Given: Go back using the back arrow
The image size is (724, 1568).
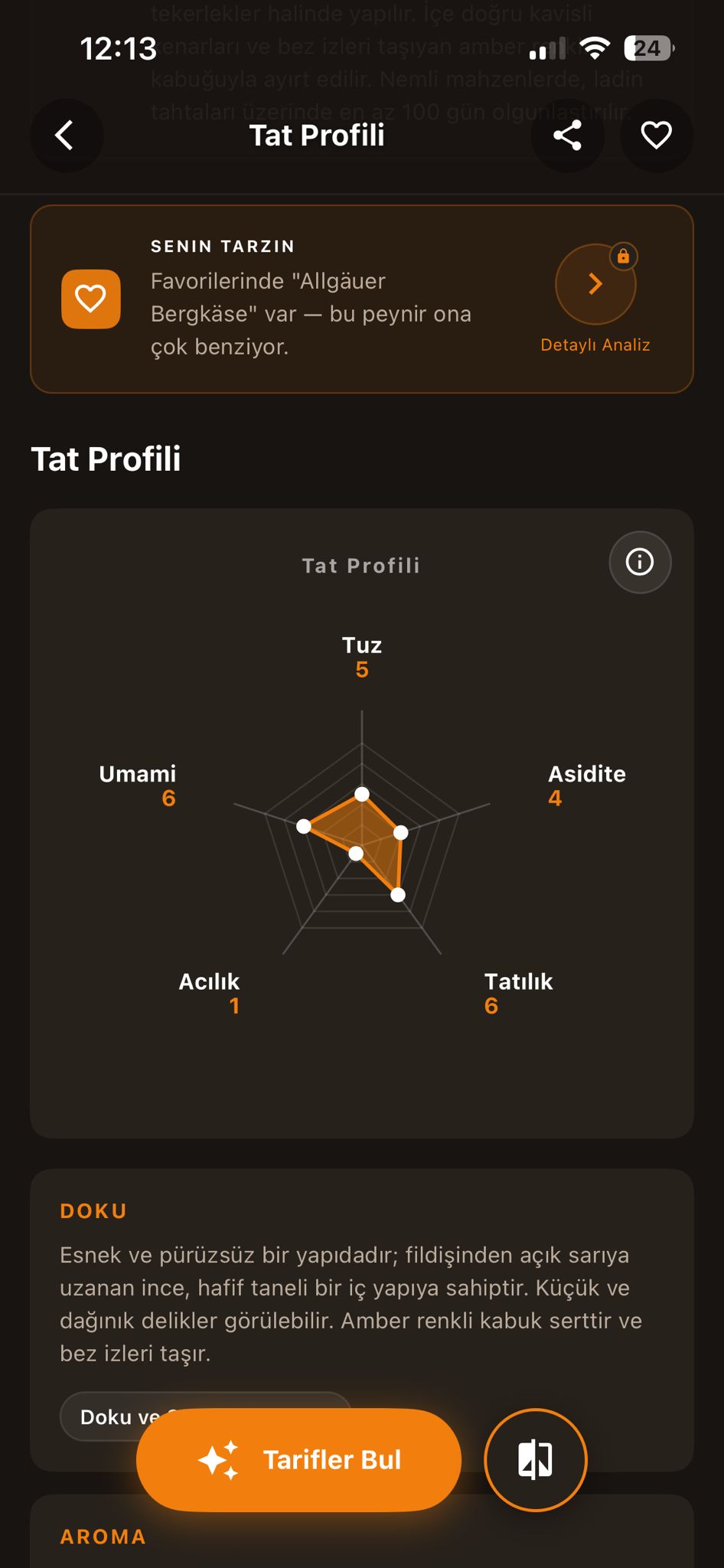Looking at the screenshot, I should (66, 136).
